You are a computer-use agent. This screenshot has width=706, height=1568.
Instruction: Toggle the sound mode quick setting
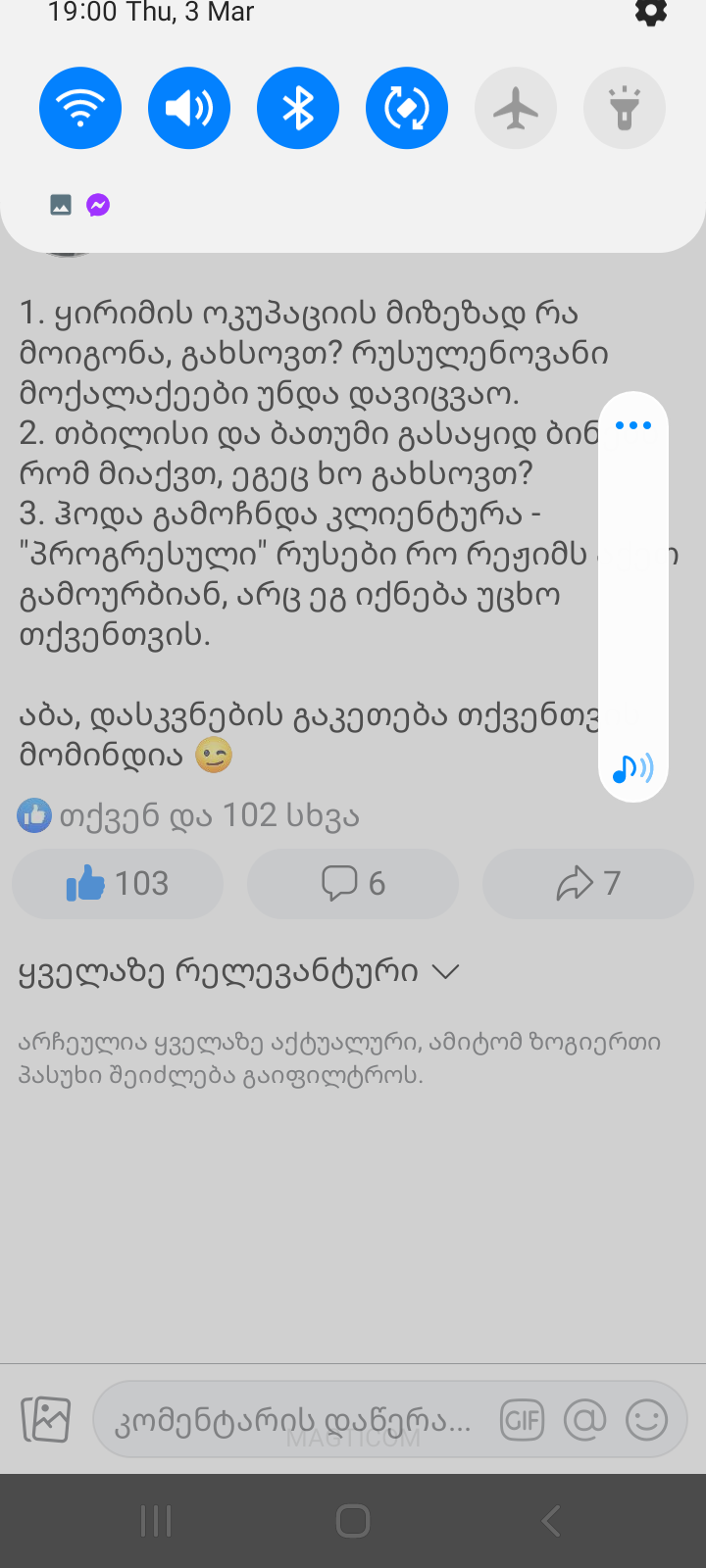pyautogui.click(x=189, y=108)
